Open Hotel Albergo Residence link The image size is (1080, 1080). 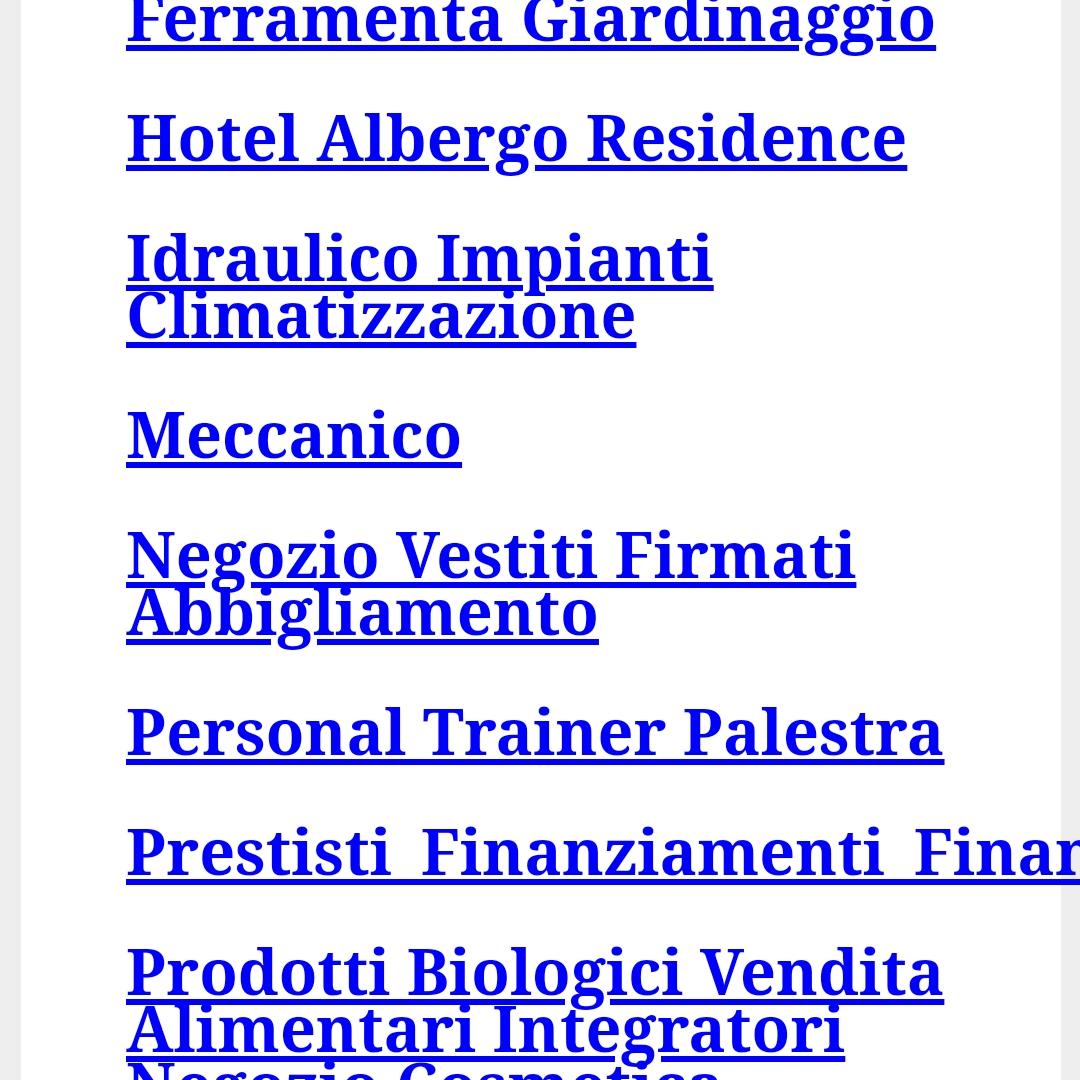coord(516,138)
